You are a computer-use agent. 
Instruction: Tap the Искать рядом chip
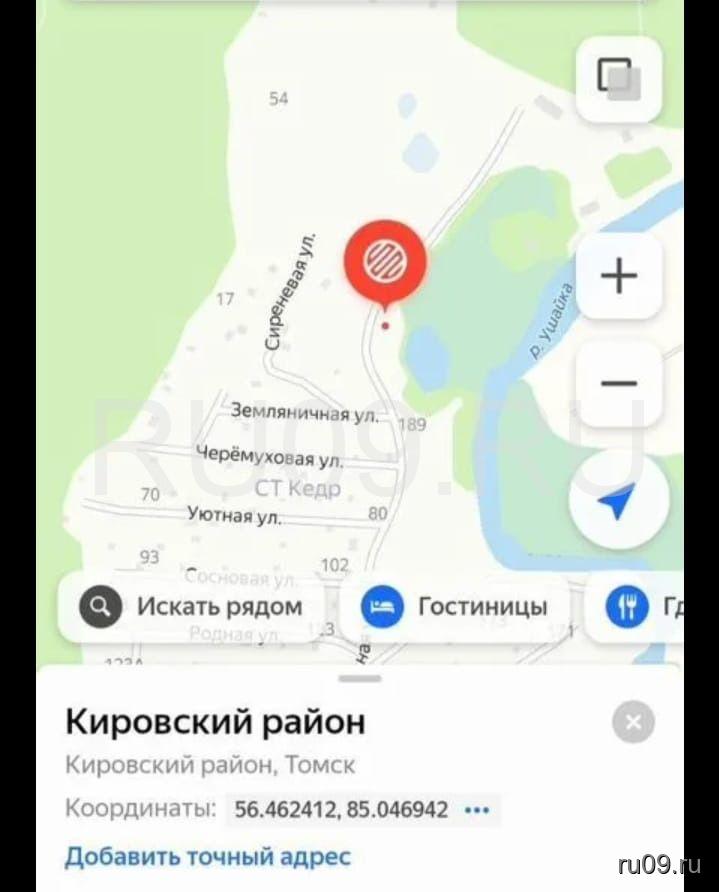(194, 606)
